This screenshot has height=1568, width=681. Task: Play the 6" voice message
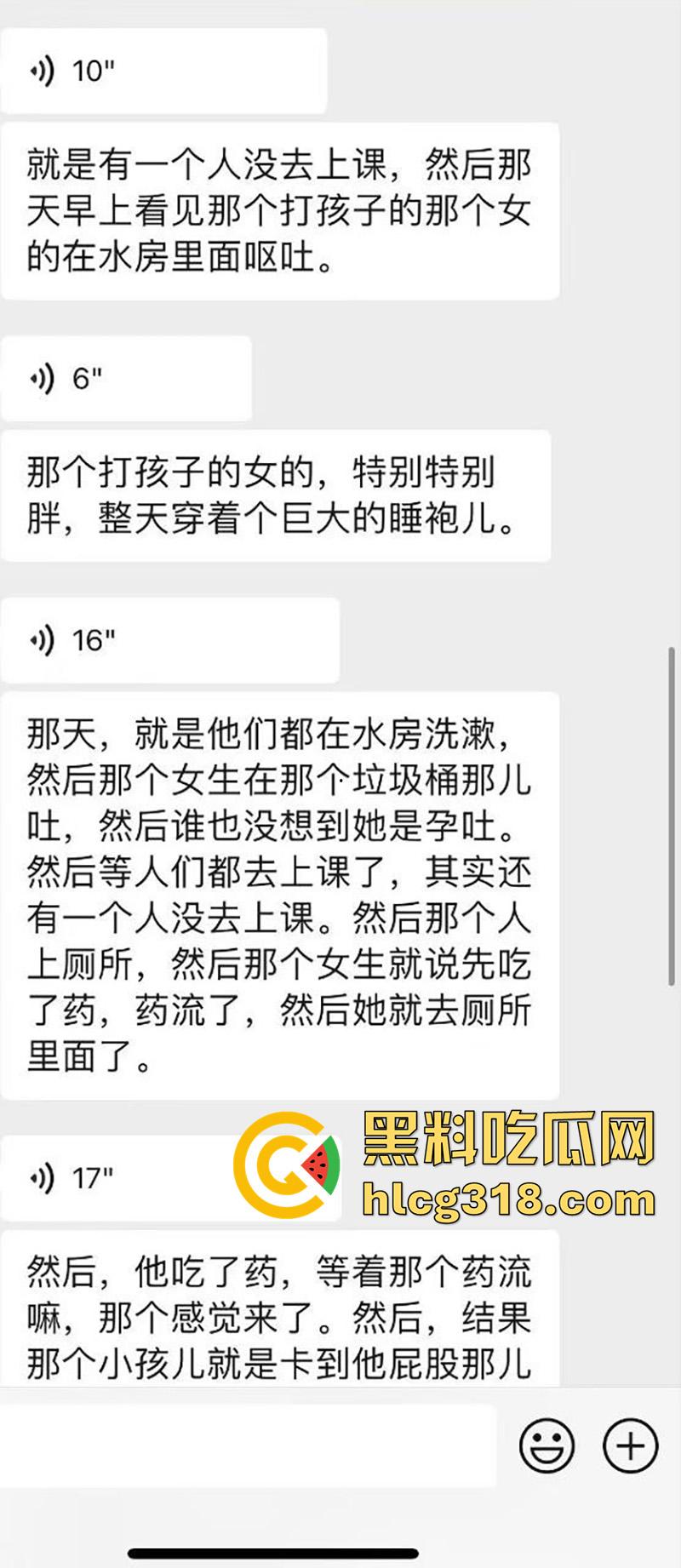tap(126, 379)
